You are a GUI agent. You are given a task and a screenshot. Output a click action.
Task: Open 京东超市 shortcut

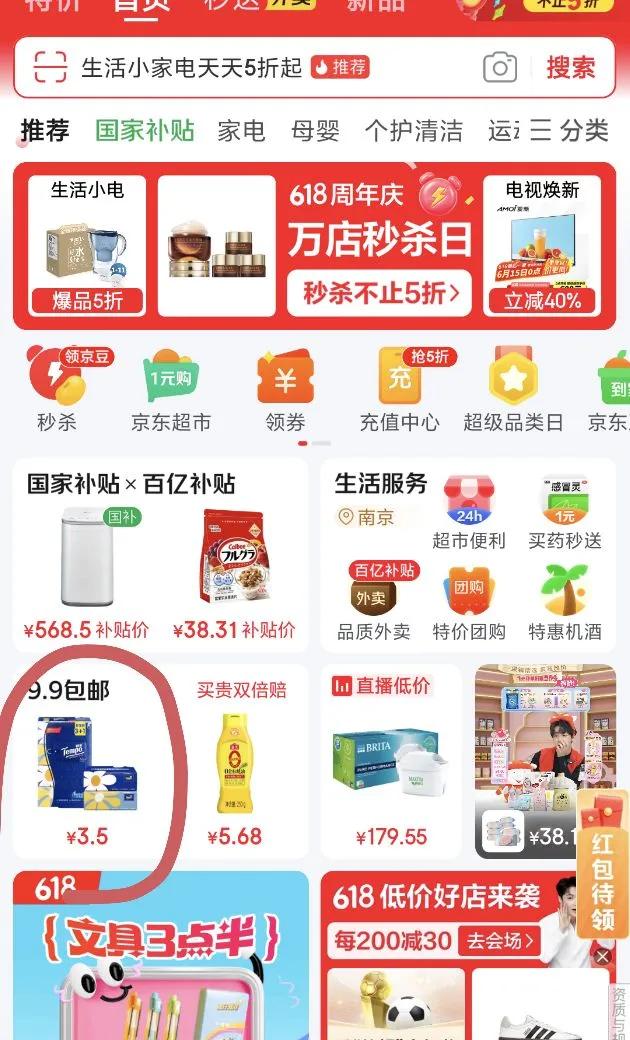(171, 391)
